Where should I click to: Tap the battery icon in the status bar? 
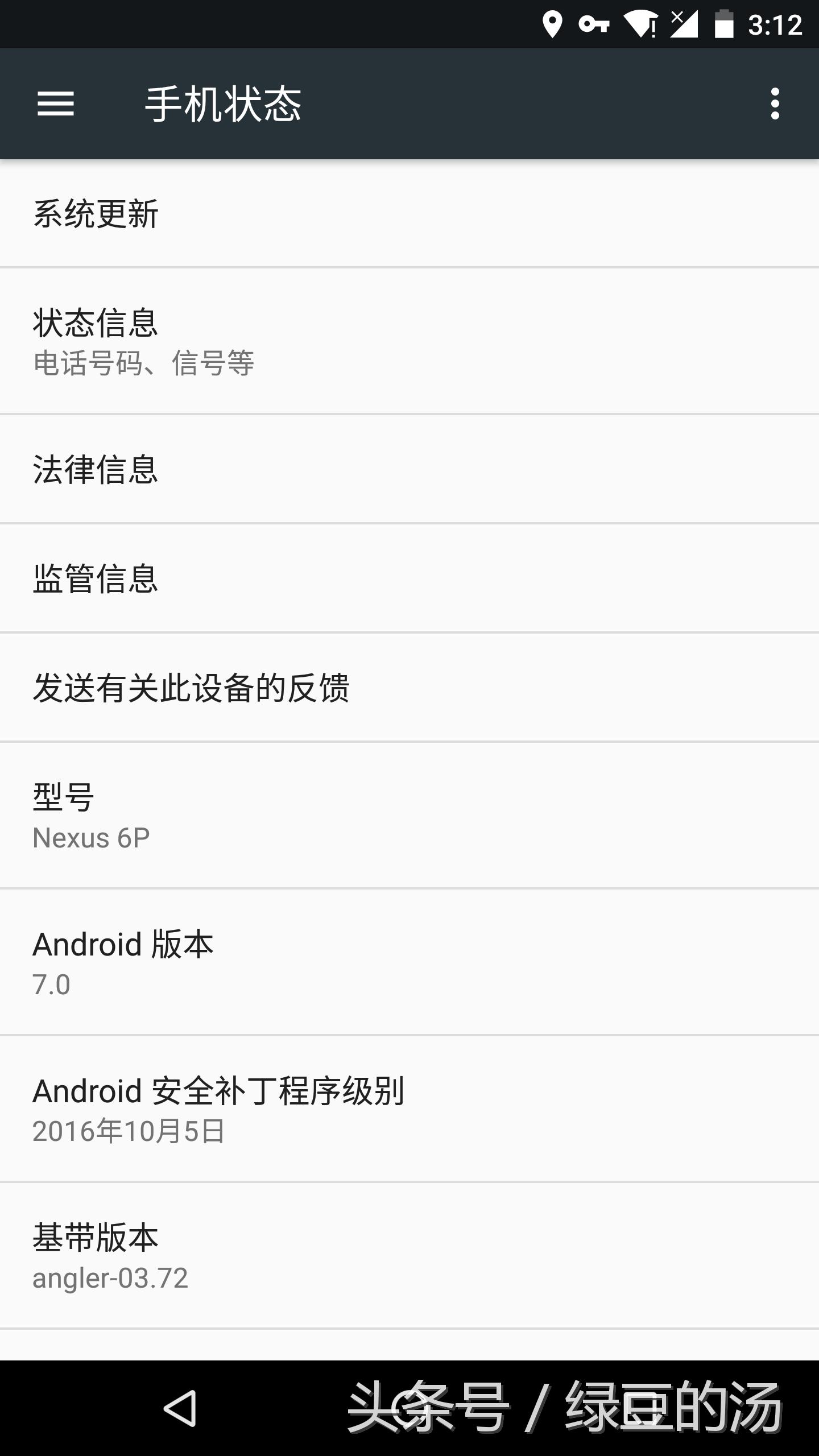click(x=723, y=23)
